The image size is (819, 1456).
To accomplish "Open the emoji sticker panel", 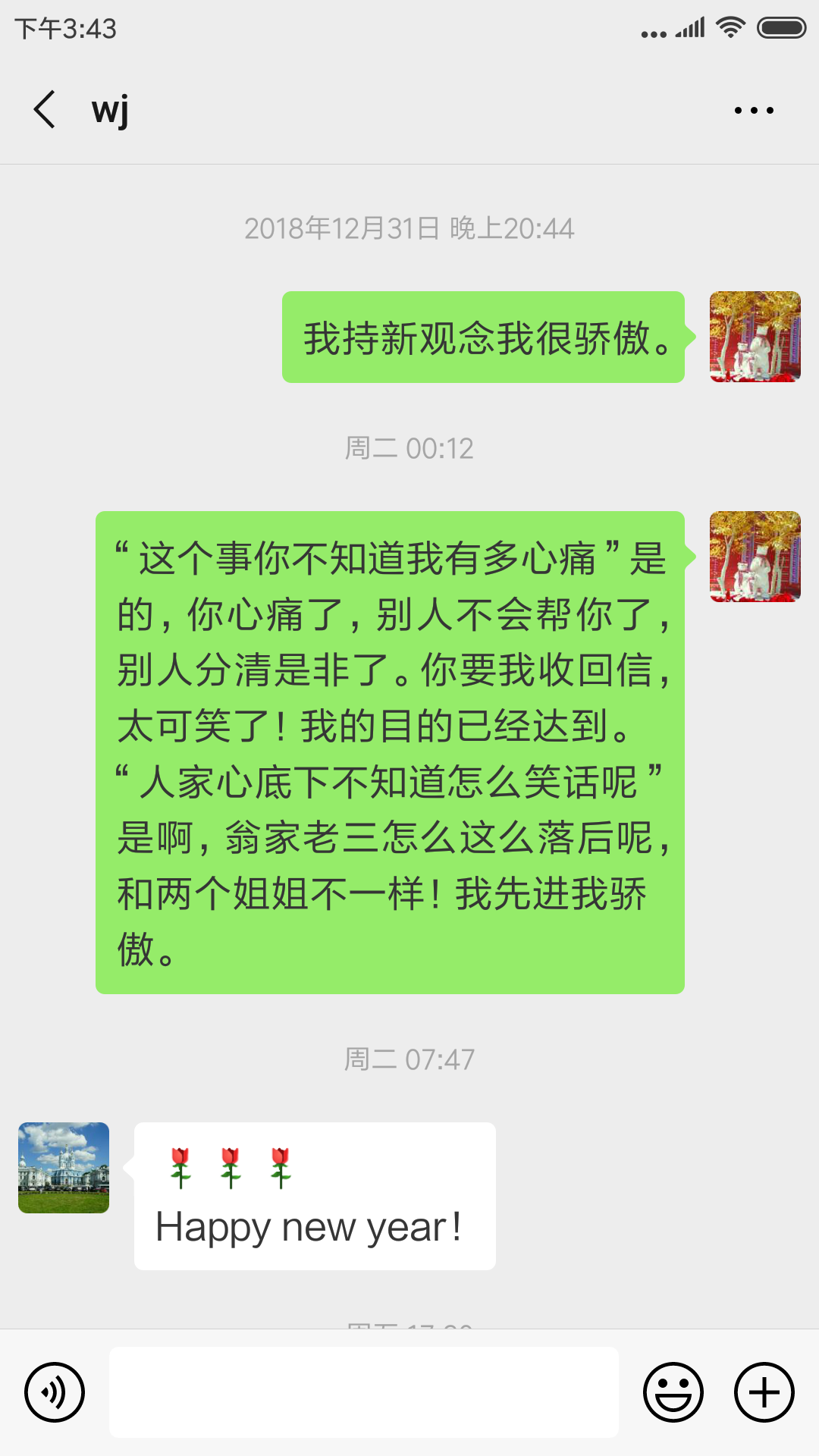I will click(x=673, y=1392).
